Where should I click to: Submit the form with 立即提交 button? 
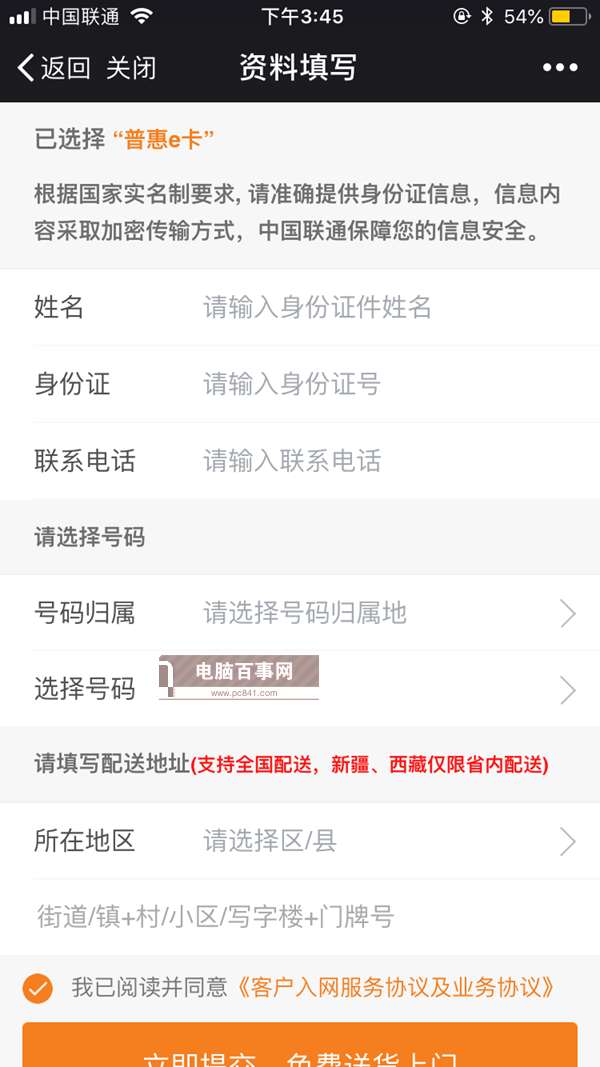(300, 1048)
